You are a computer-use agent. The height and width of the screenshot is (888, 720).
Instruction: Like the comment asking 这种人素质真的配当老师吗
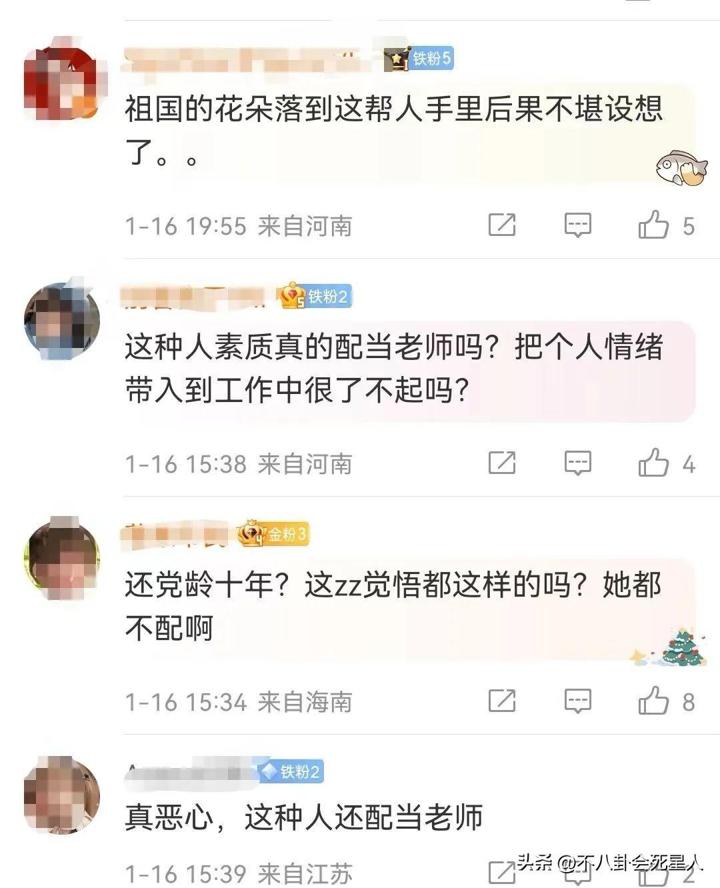click(654, 463)
